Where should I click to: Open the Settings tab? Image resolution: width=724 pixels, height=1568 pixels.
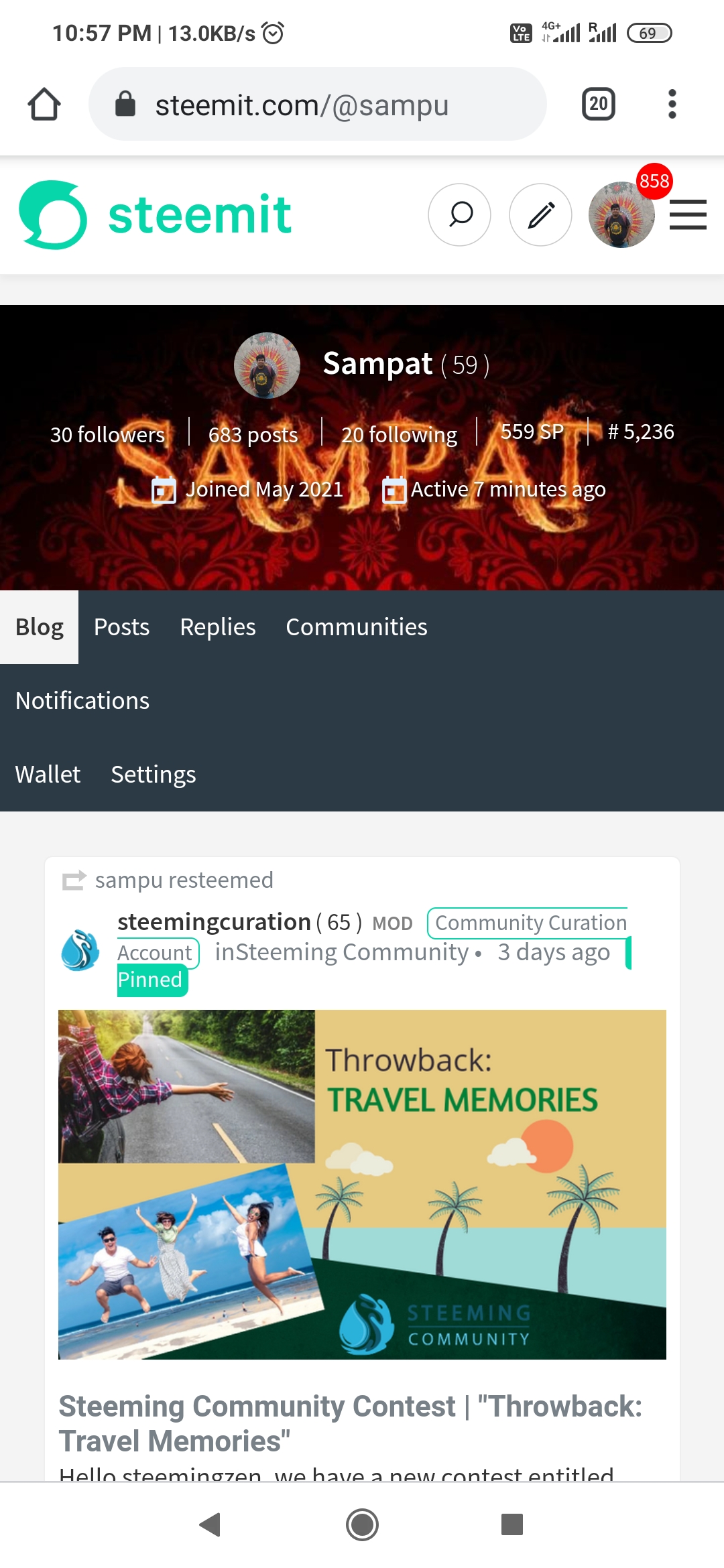pyautogui.click(x=153, y=775)
